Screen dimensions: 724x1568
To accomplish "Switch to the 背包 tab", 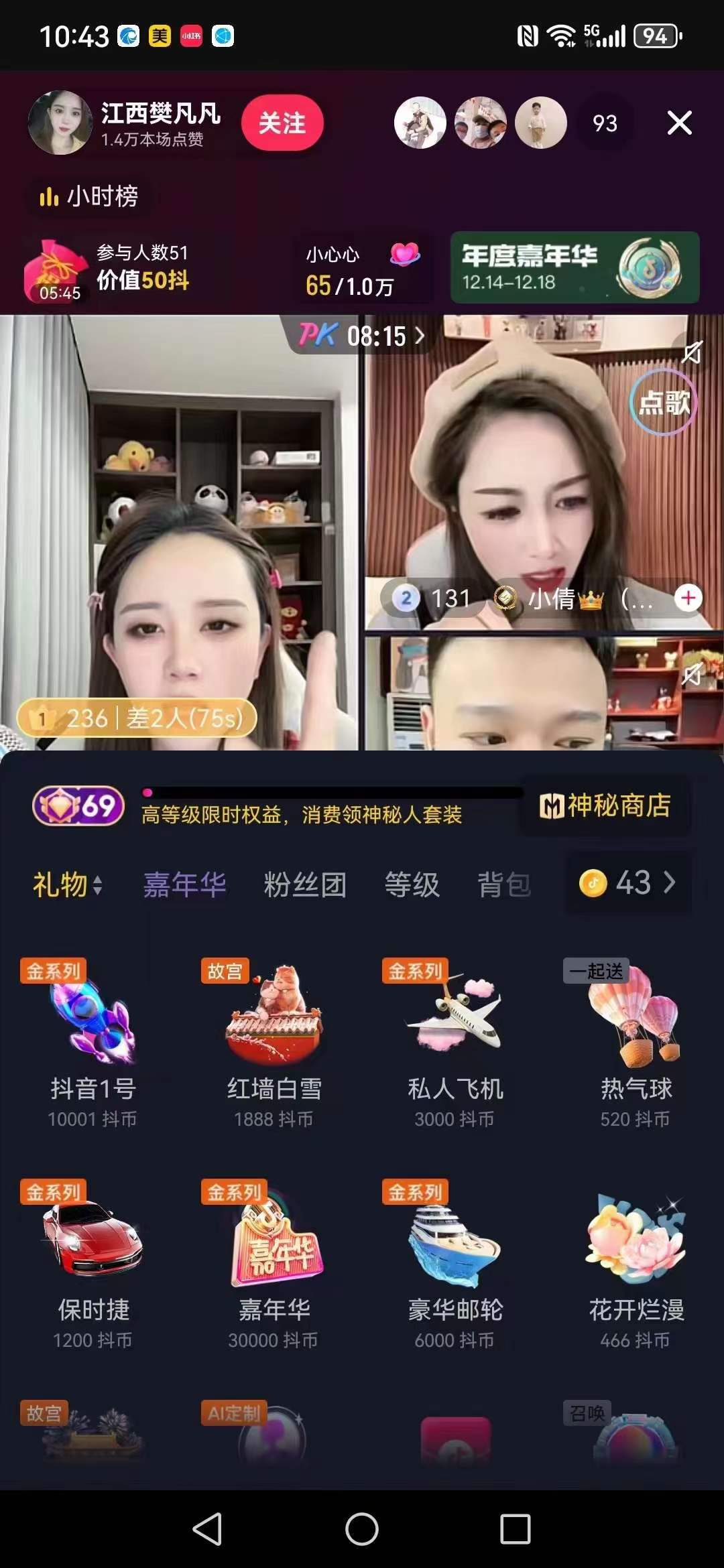I will click(503, 884).
